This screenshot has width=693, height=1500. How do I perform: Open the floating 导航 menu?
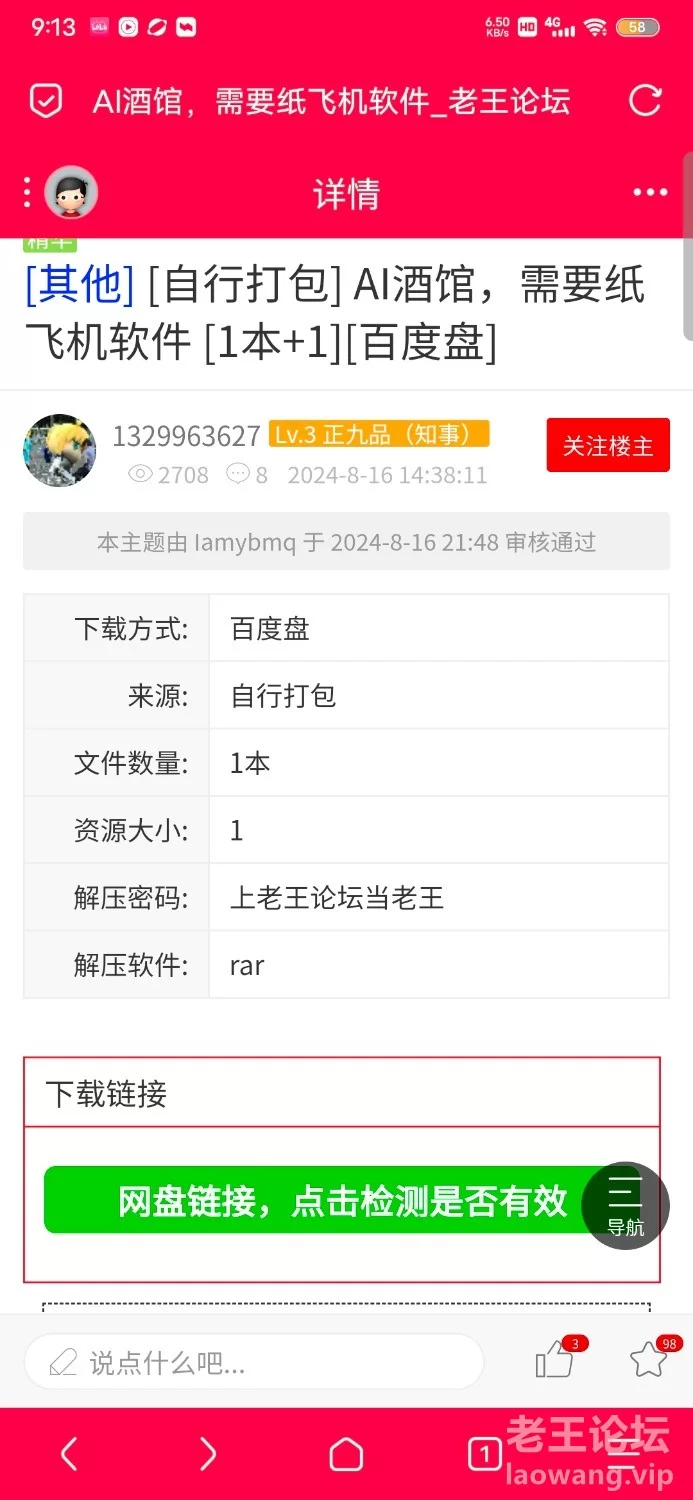pyautogui.click(x=626, y=1205)
